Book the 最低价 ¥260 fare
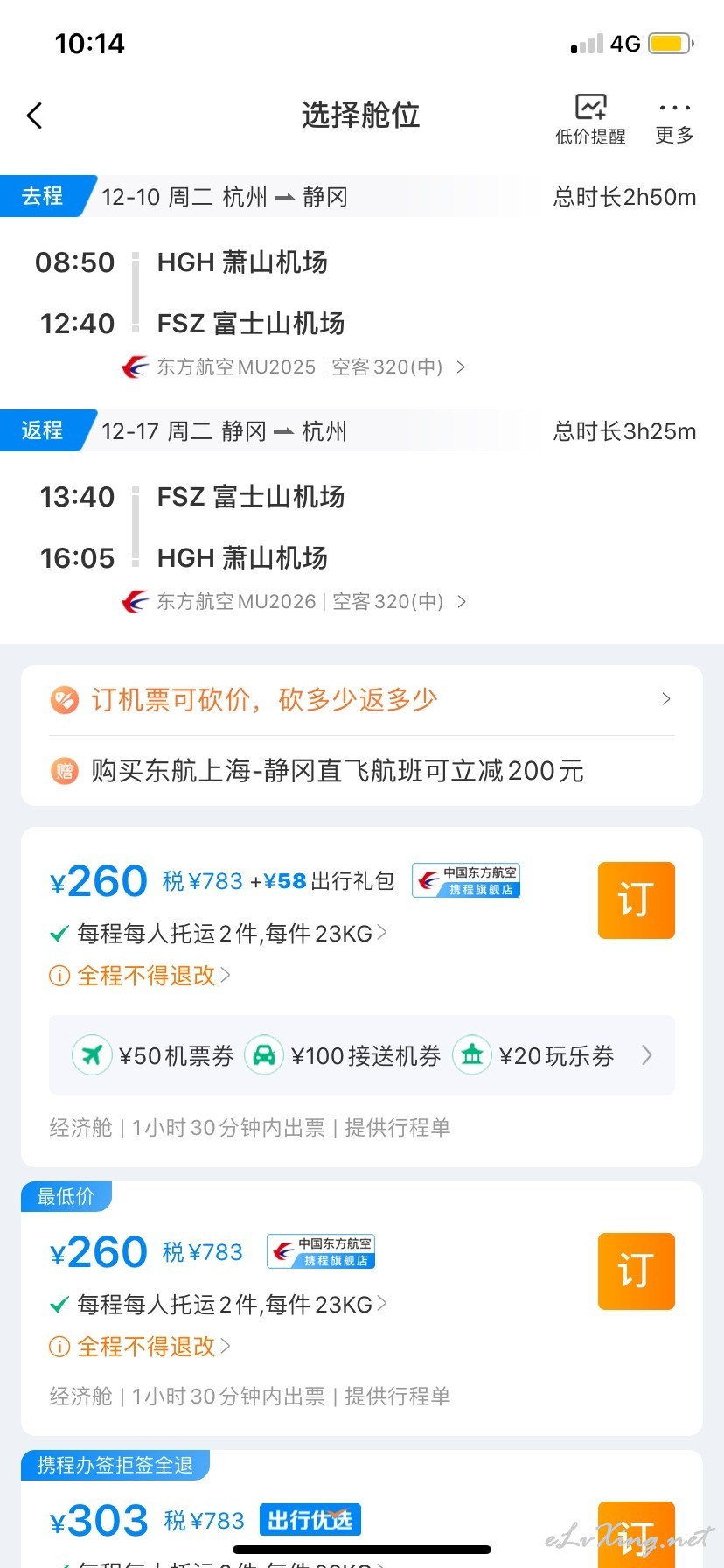 pos(637,1271)
